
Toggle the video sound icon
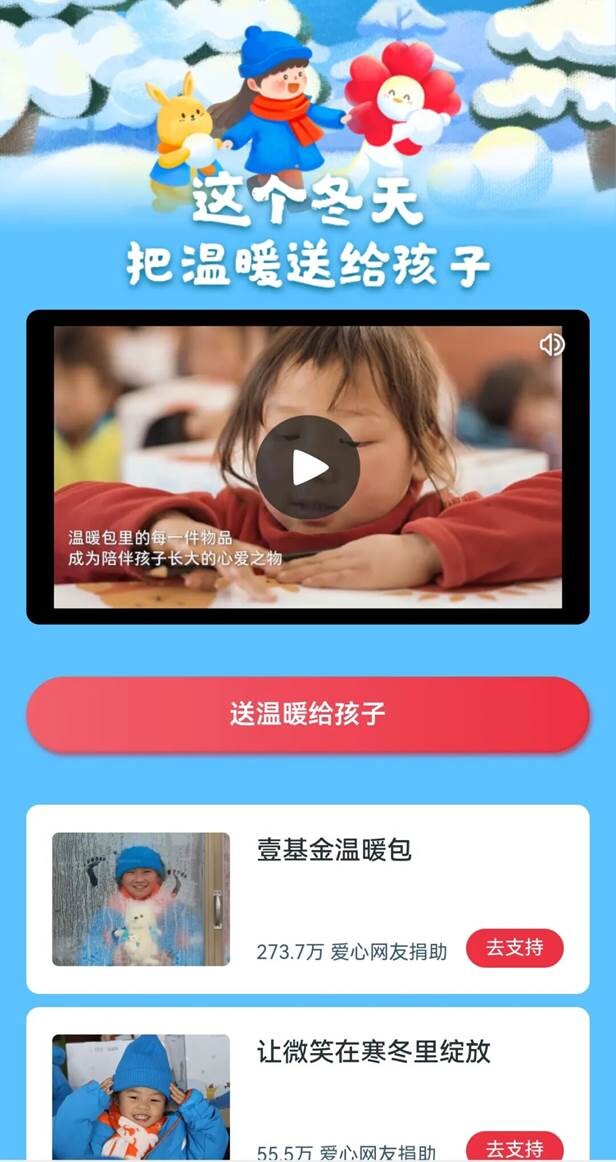pos(551,345)
